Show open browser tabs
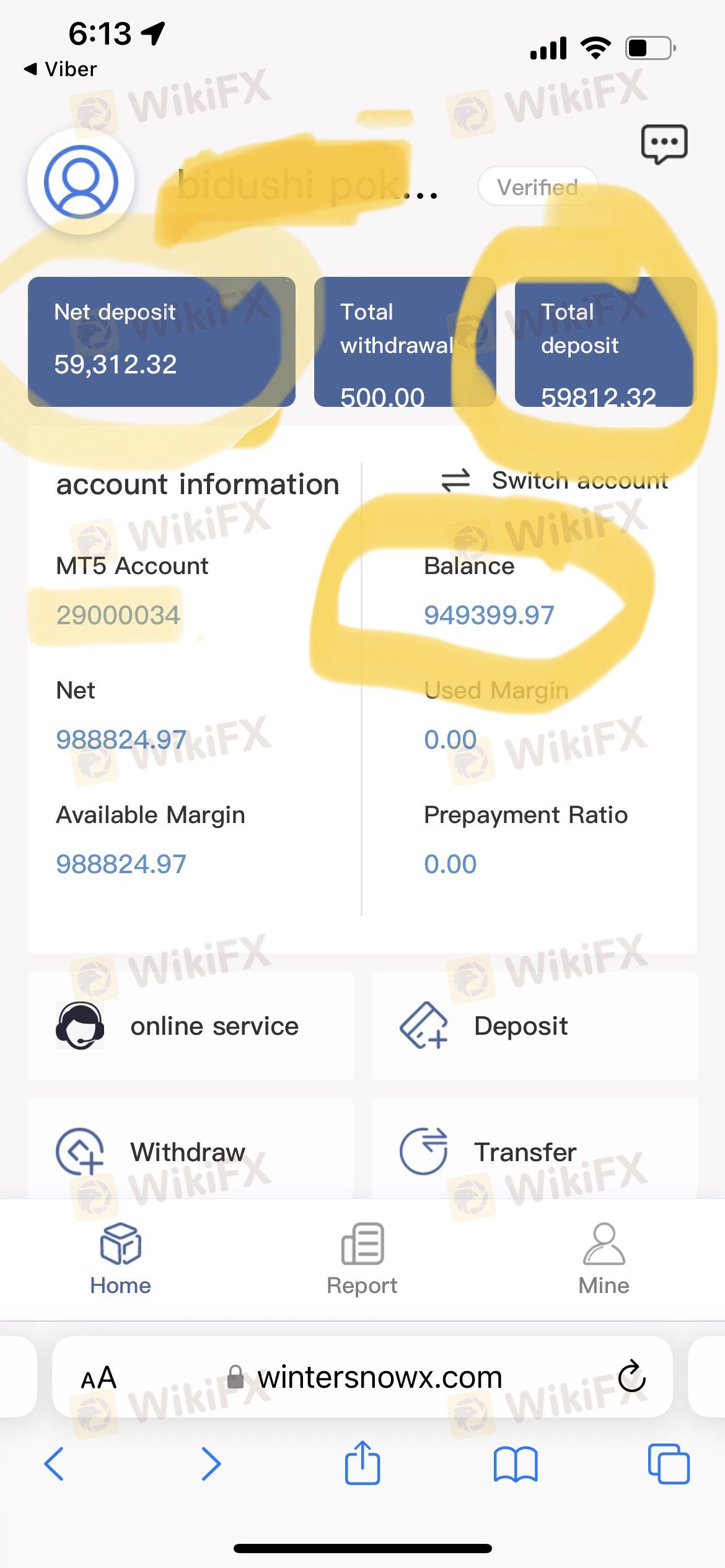Screen dimensions: 725x1568 [669, 1463]
